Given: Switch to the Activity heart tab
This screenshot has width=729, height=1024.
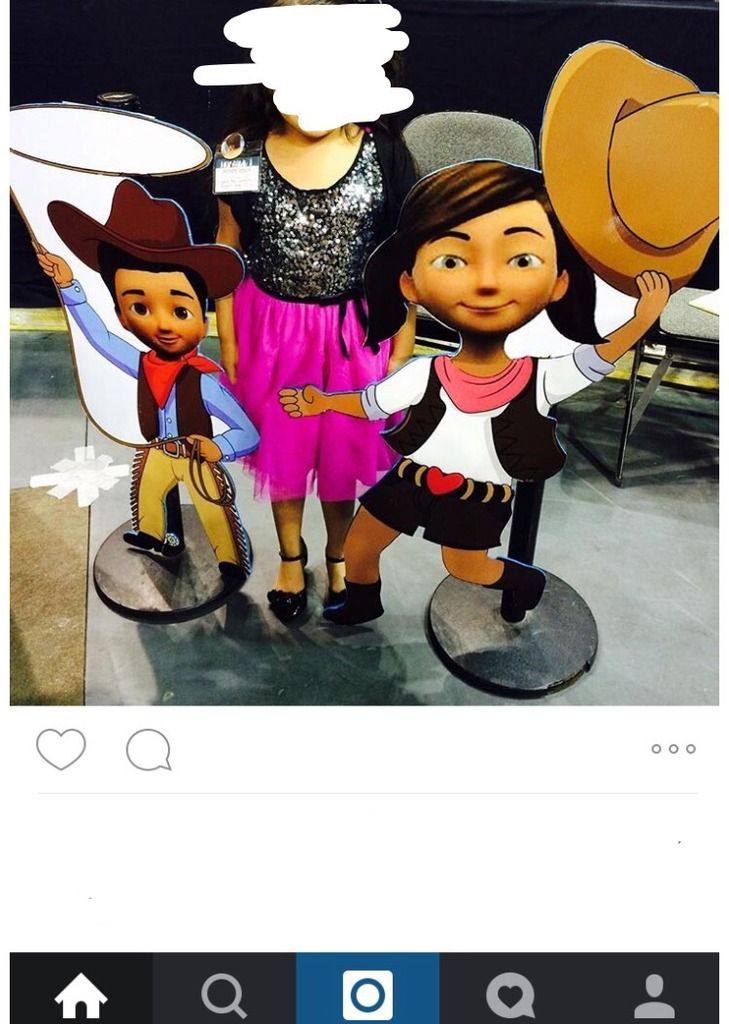Looking at the screenshot, I should click(x=510, y=993).
